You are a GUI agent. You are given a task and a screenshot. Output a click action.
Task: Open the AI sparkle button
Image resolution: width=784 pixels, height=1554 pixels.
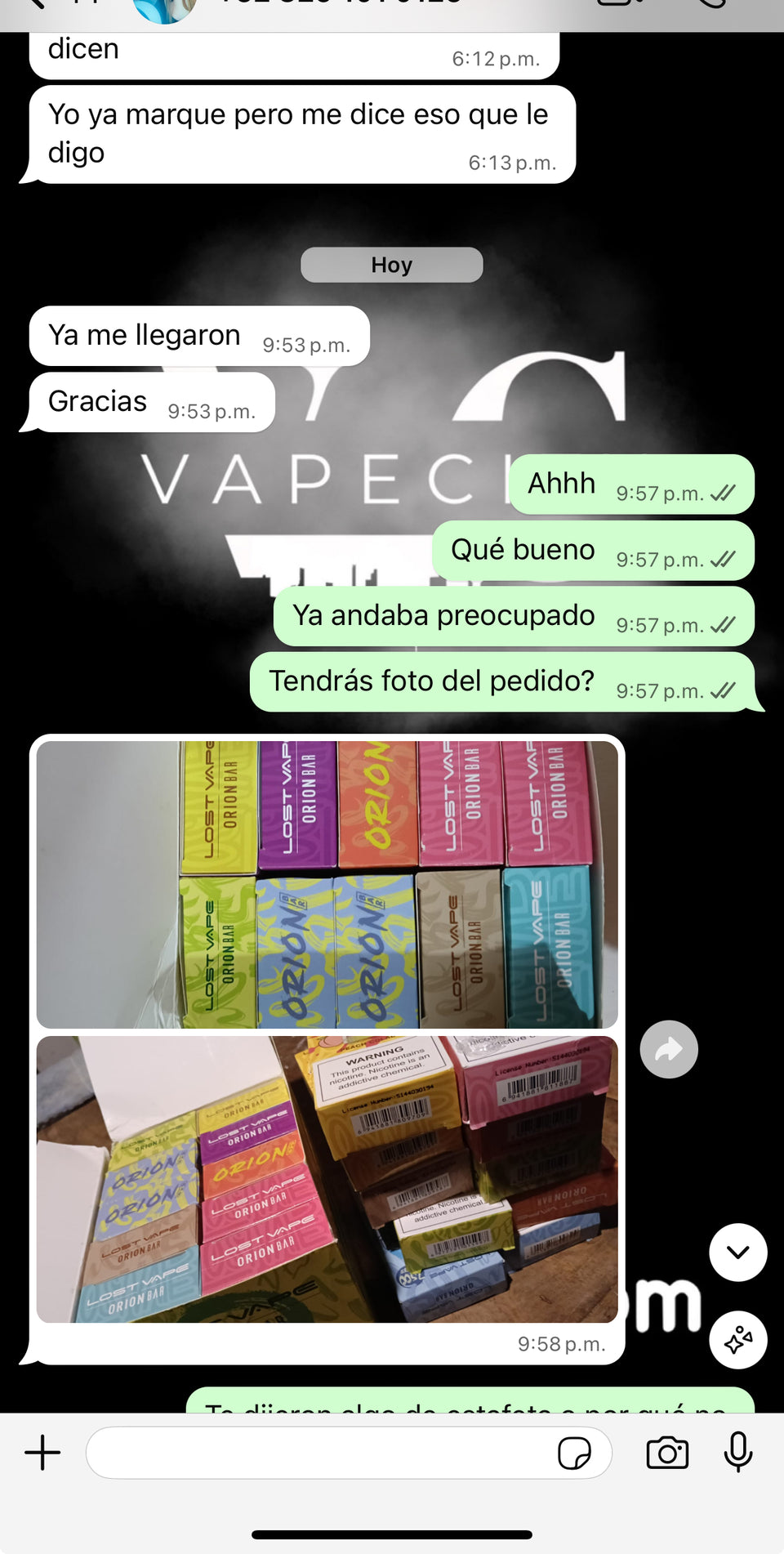(x=737, y=1340)
